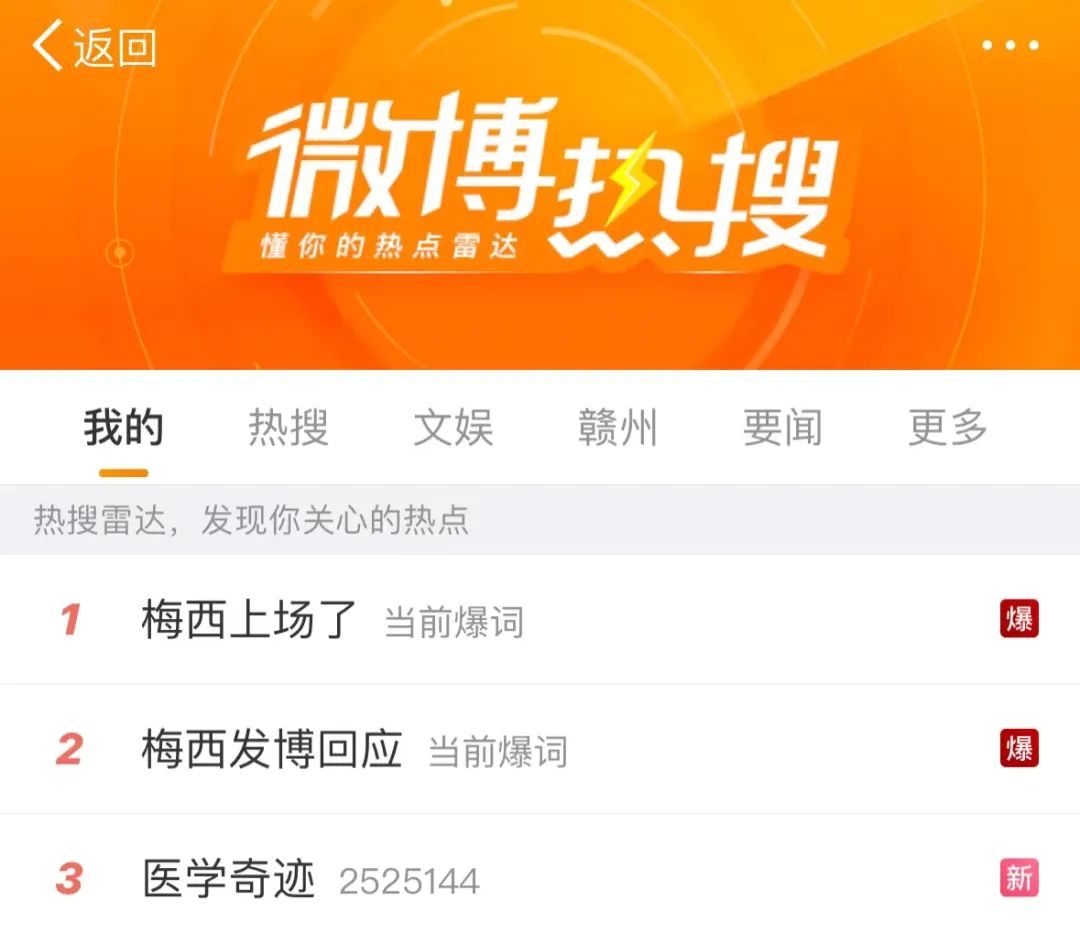Open hot topic 梅西发博回应
Image resolution: width=1080 pixels, height=933 pixels.
tap(271, 749)
